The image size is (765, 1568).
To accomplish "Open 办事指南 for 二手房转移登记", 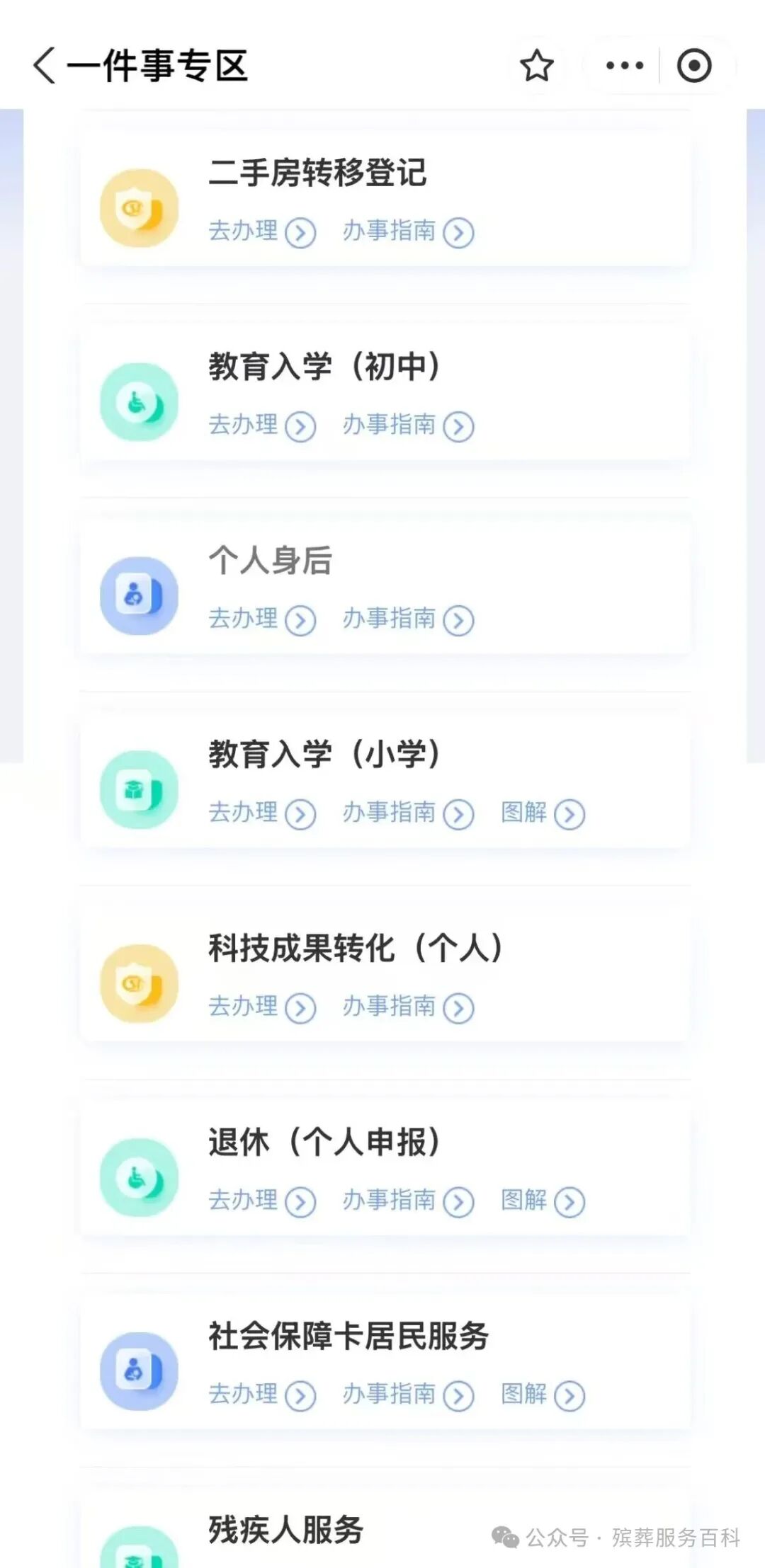I will (407, 231).
